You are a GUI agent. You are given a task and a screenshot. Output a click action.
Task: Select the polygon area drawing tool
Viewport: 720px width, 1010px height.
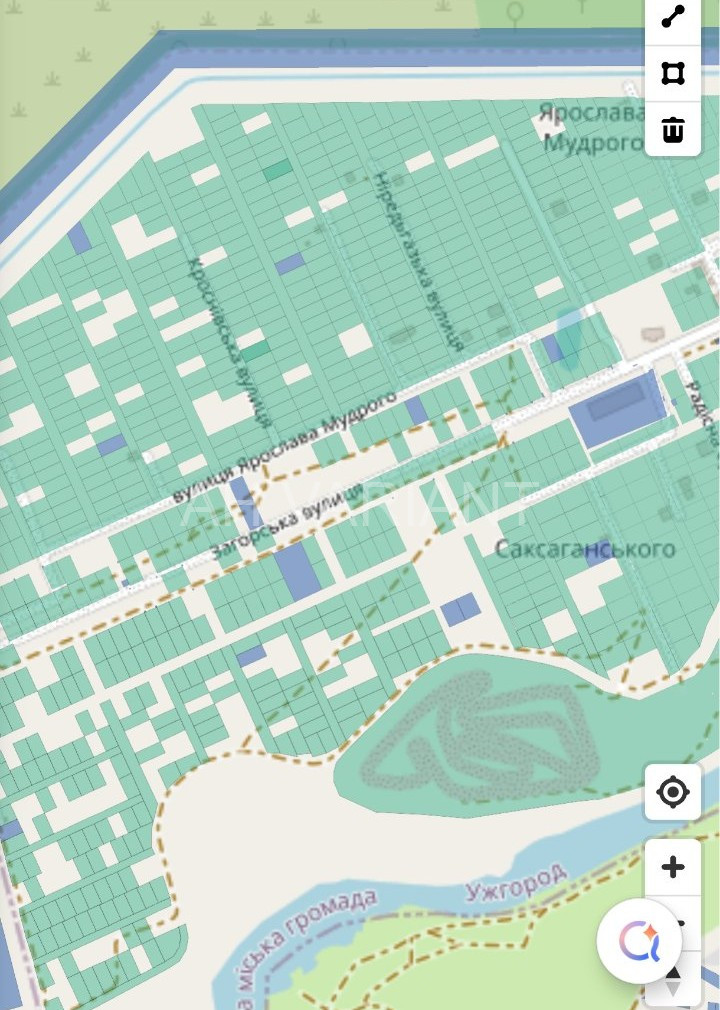(673, 73)
